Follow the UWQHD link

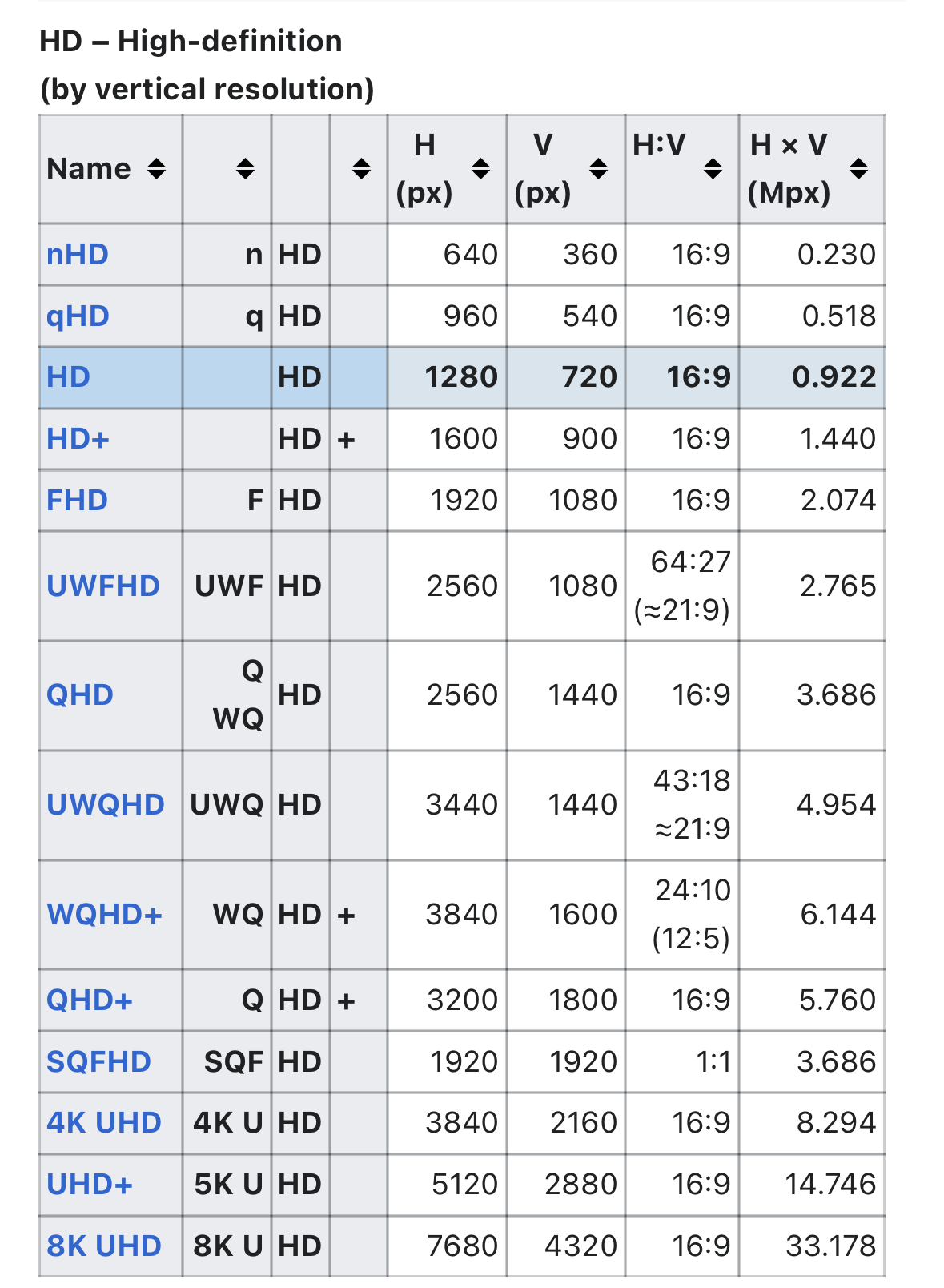(x=106, y=805)
